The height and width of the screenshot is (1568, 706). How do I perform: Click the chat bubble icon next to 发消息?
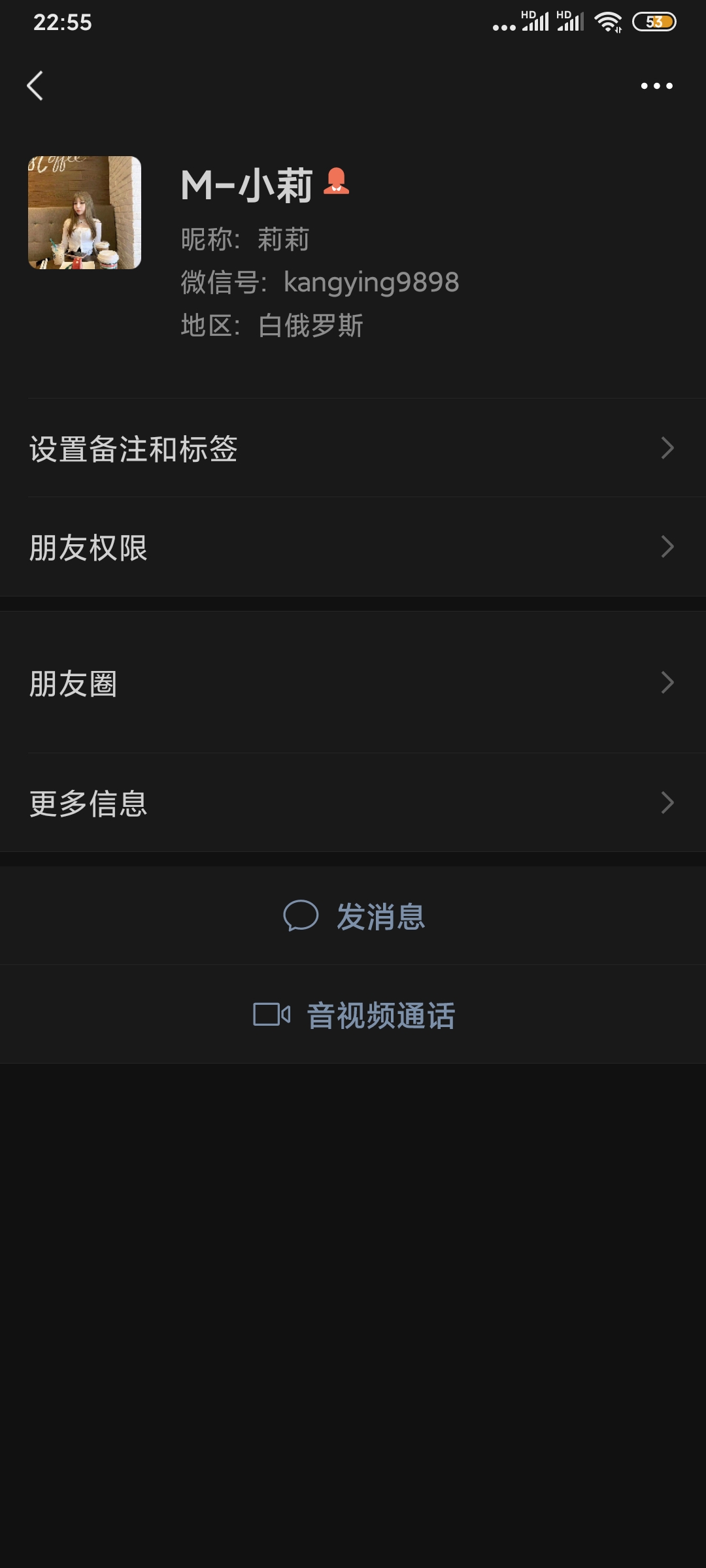[302, 917]
